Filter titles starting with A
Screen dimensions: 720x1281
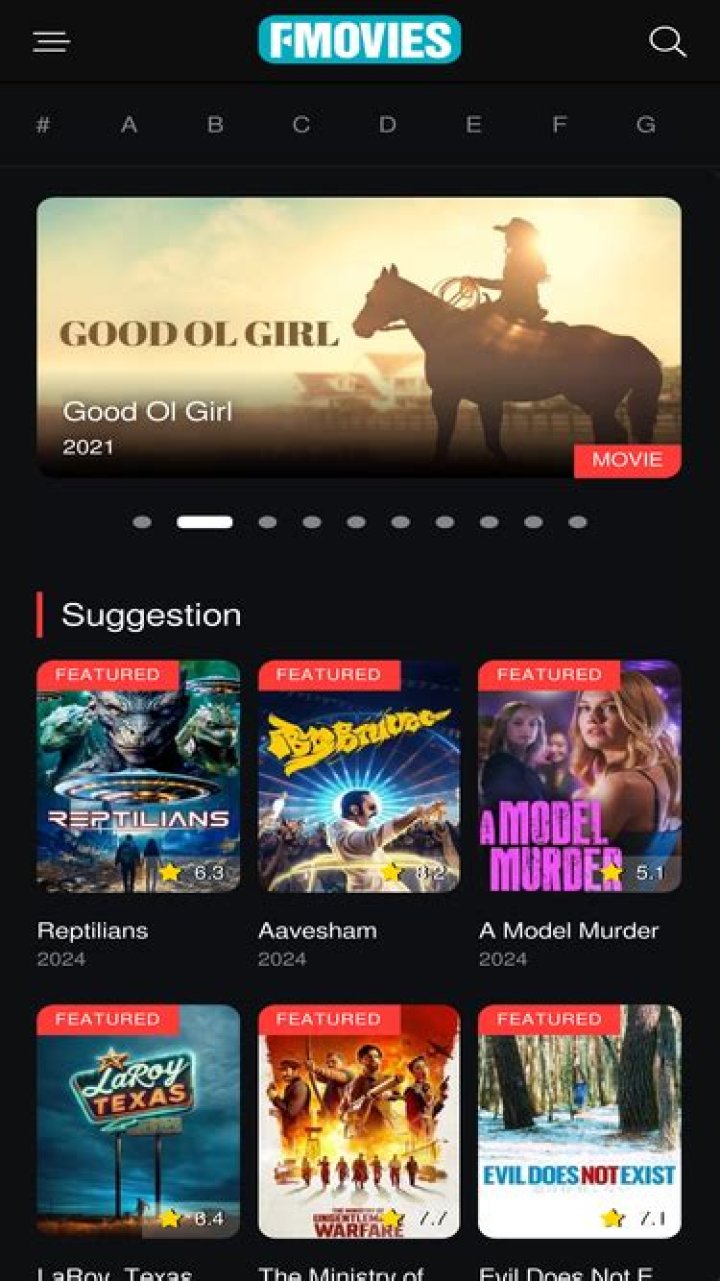point(129,125)
